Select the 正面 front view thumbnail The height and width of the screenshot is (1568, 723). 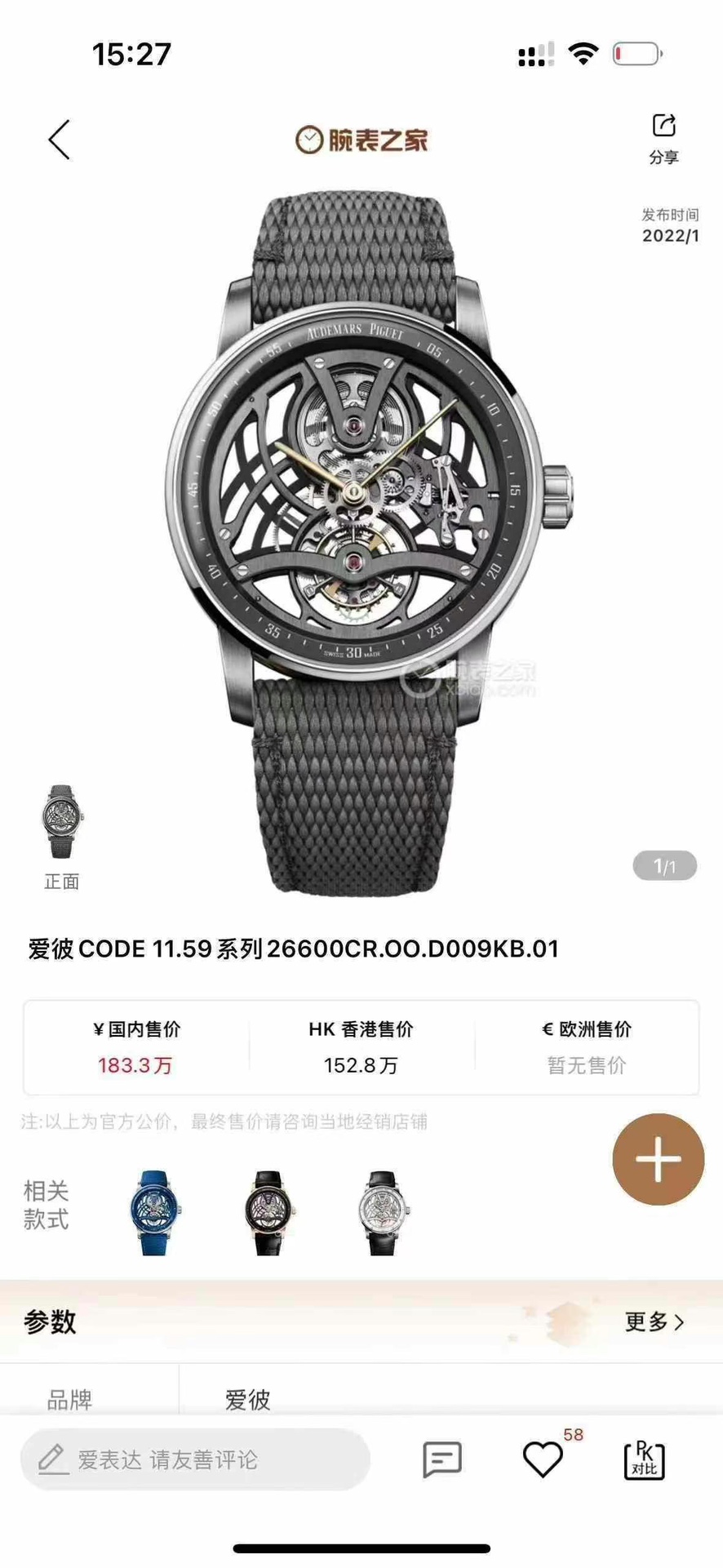point(62,823)
